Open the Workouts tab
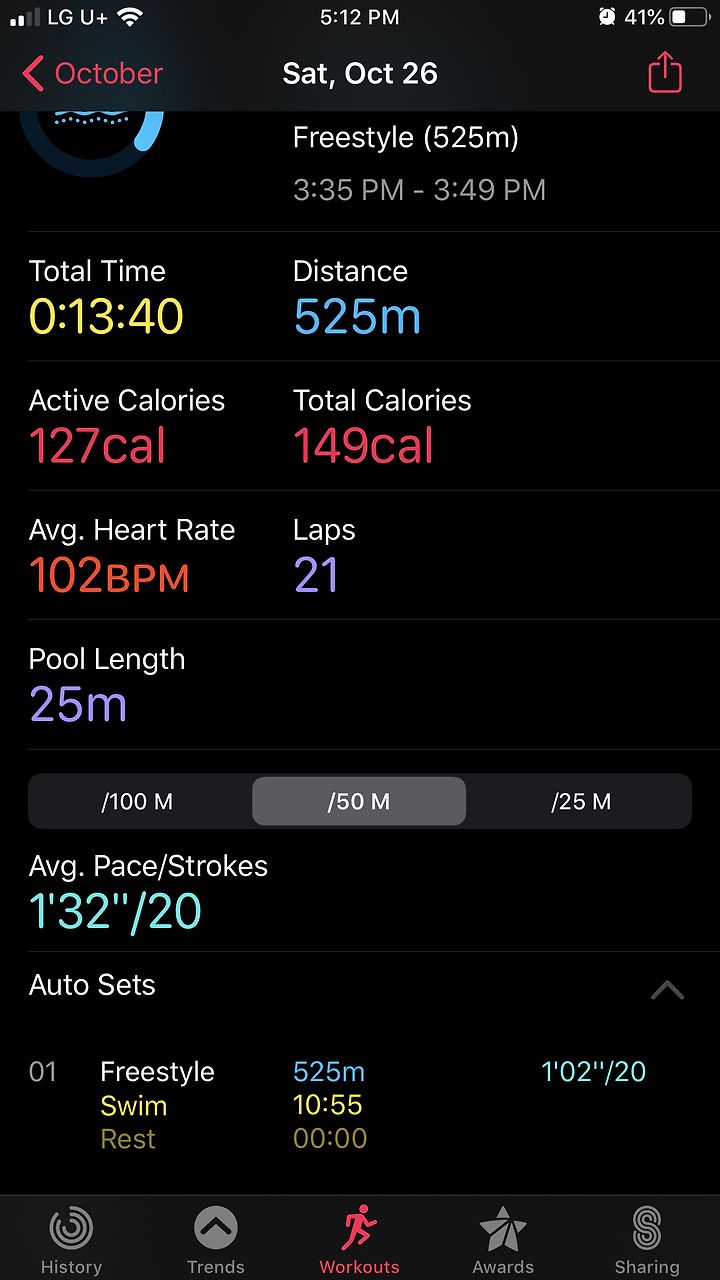720x1280 pixels. 360,1240
